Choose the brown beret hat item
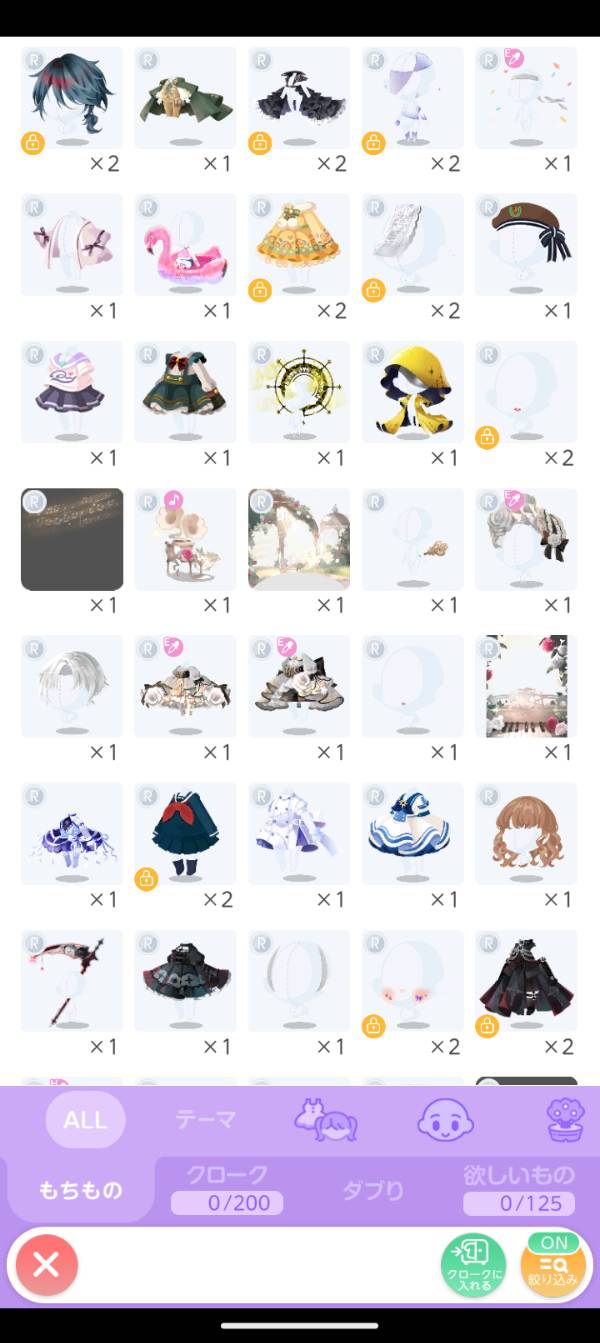 526,245
